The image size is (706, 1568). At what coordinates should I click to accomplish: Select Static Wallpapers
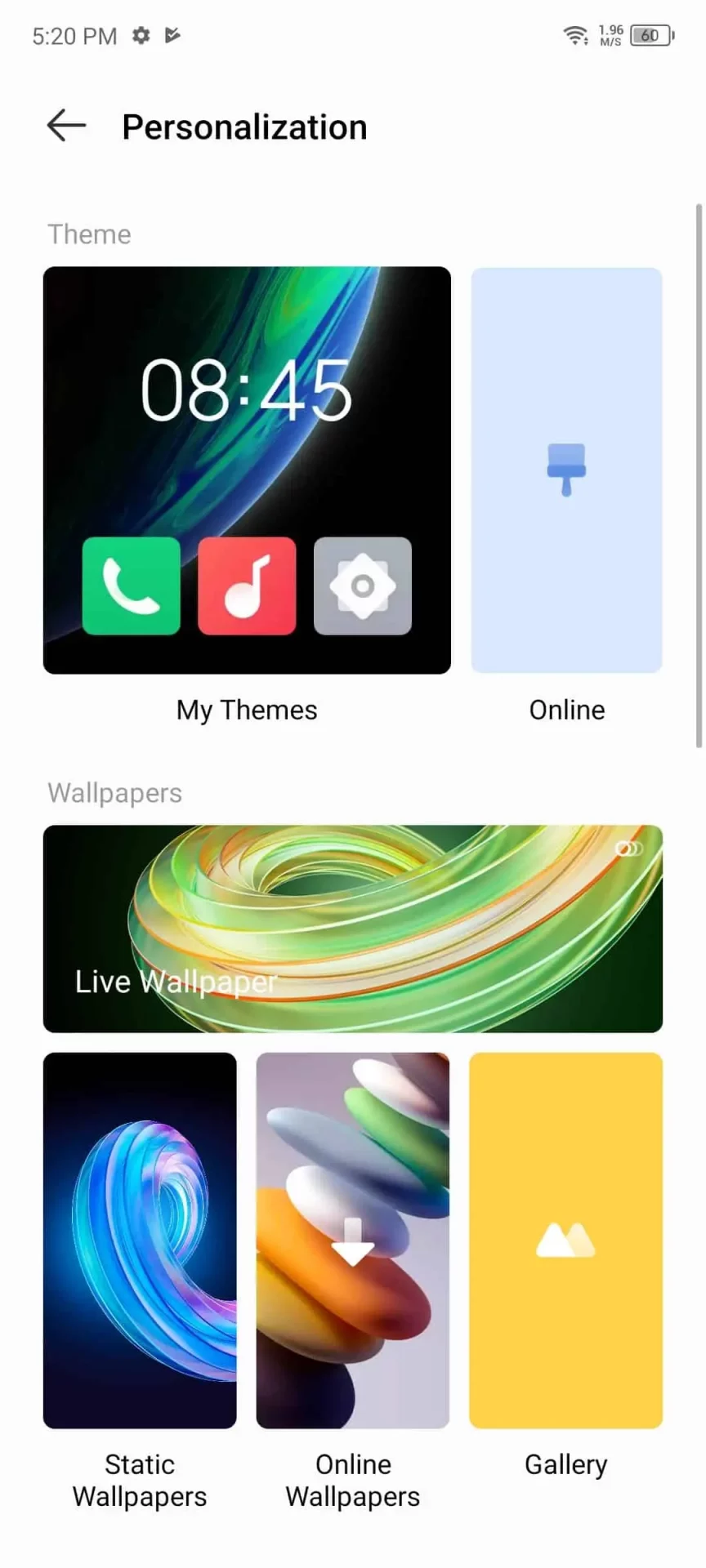coord(140,1240)
